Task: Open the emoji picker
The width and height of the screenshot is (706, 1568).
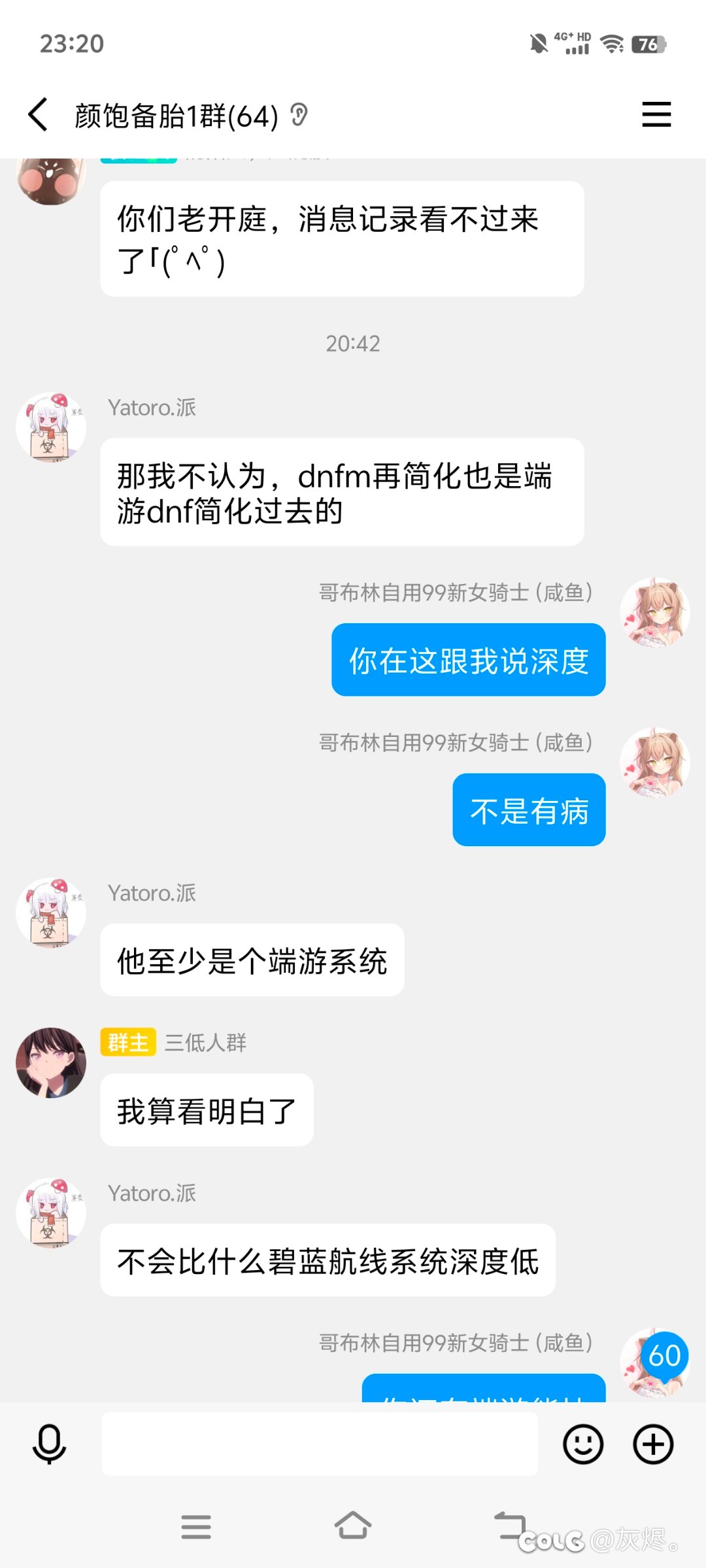Action: click(x=583, y=1444)
